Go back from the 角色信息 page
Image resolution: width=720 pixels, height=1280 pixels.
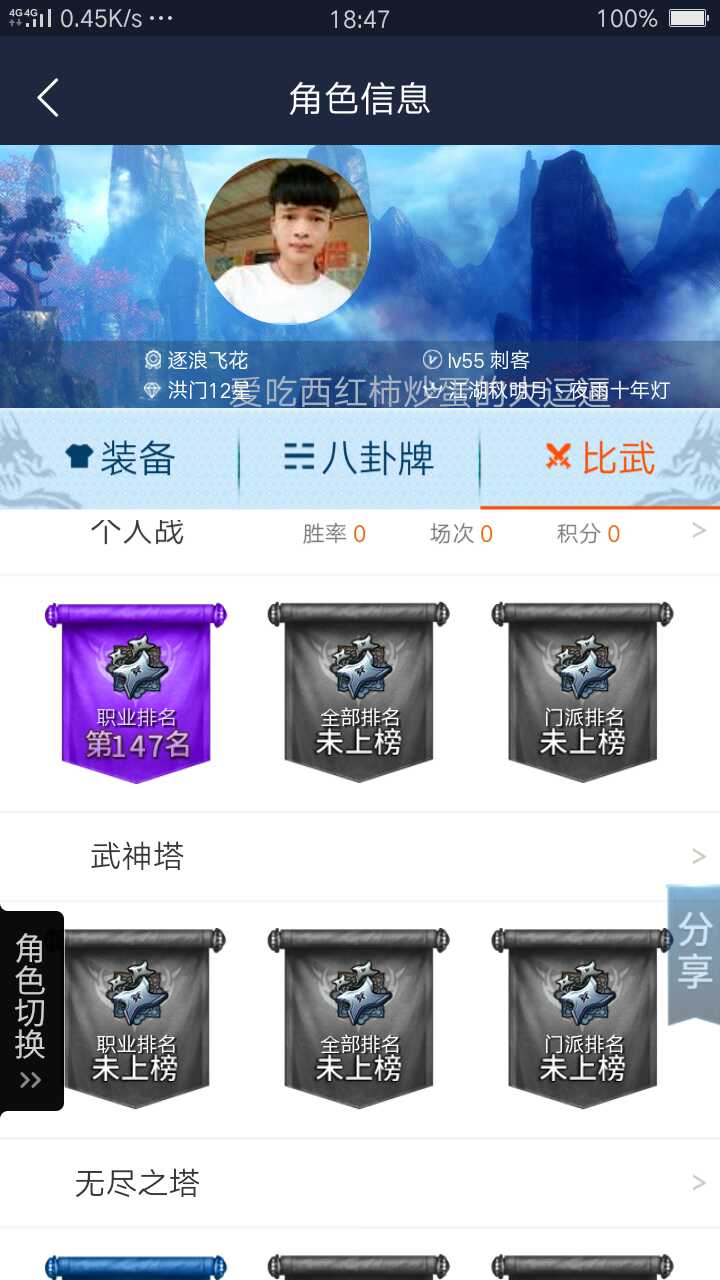pyautogui.click(x=48, y=98)
